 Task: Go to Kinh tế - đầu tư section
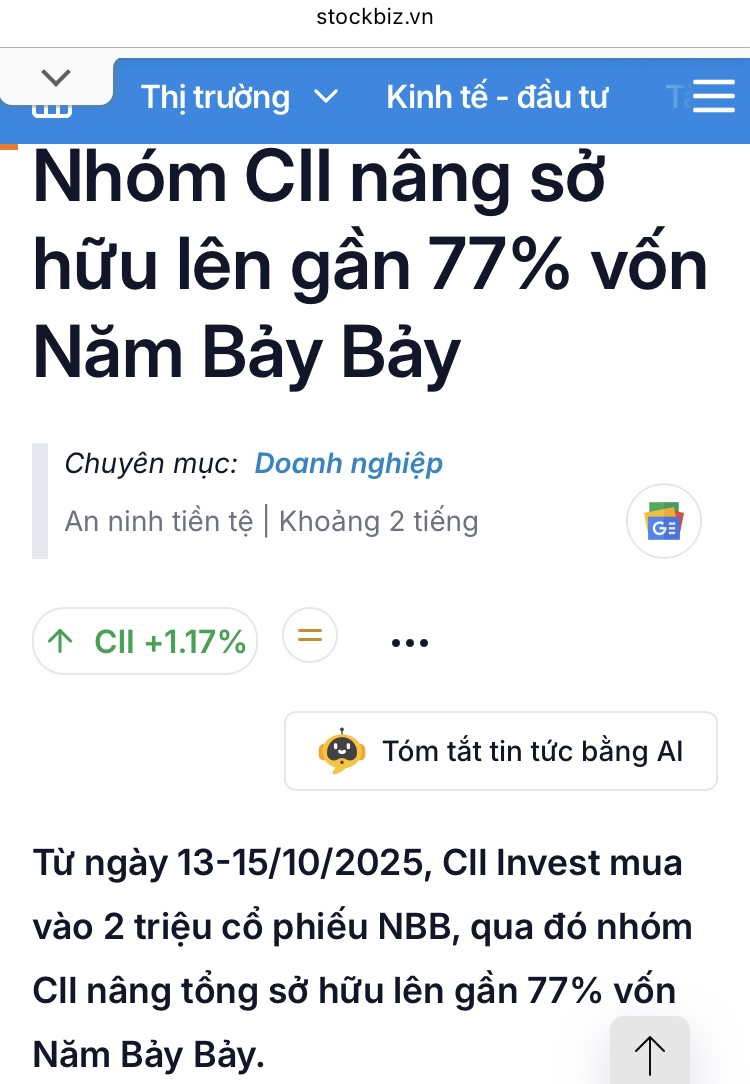(x=497, y=97)
